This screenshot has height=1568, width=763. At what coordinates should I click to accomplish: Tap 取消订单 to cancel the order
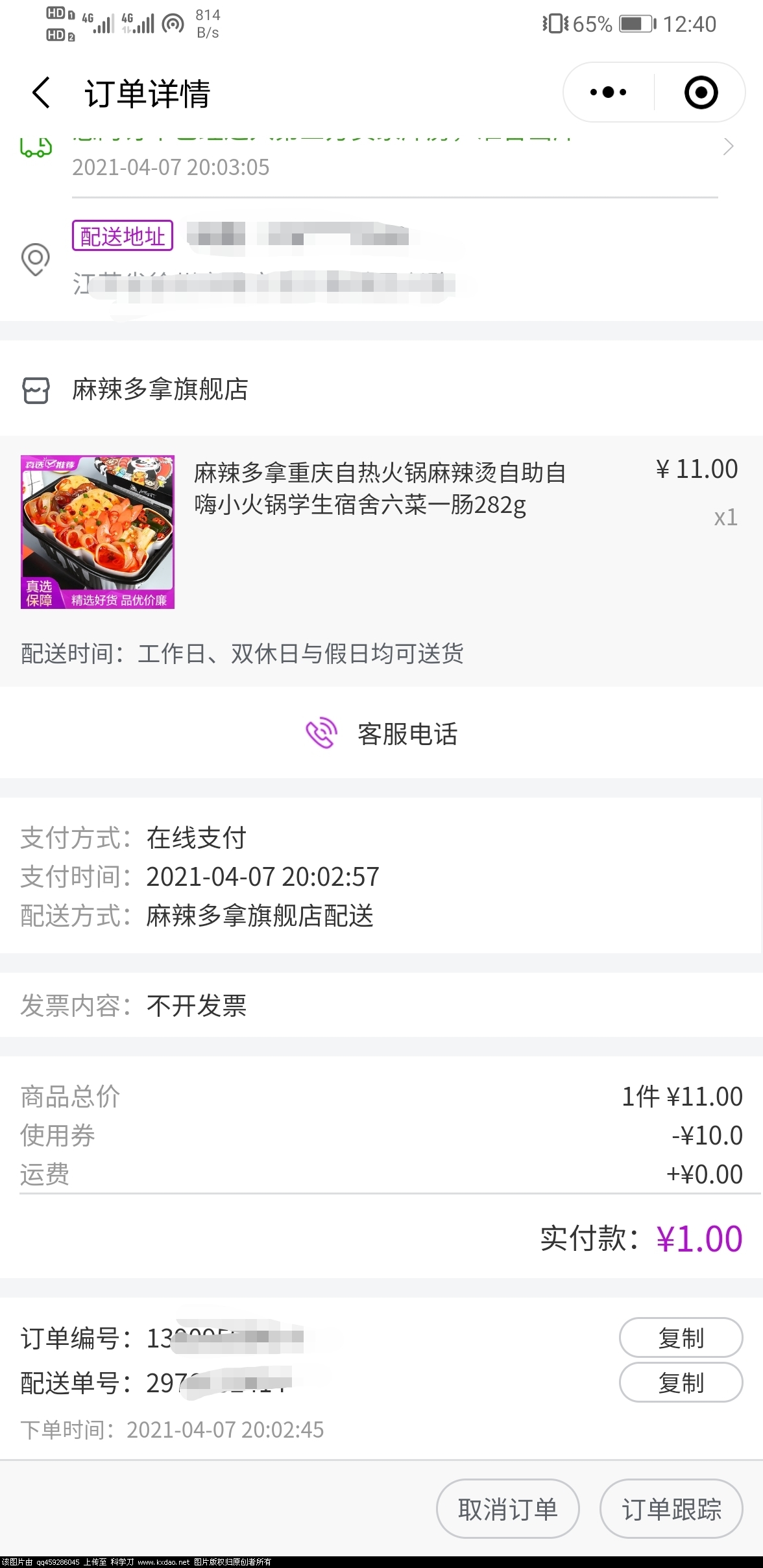coord(508,1508)
